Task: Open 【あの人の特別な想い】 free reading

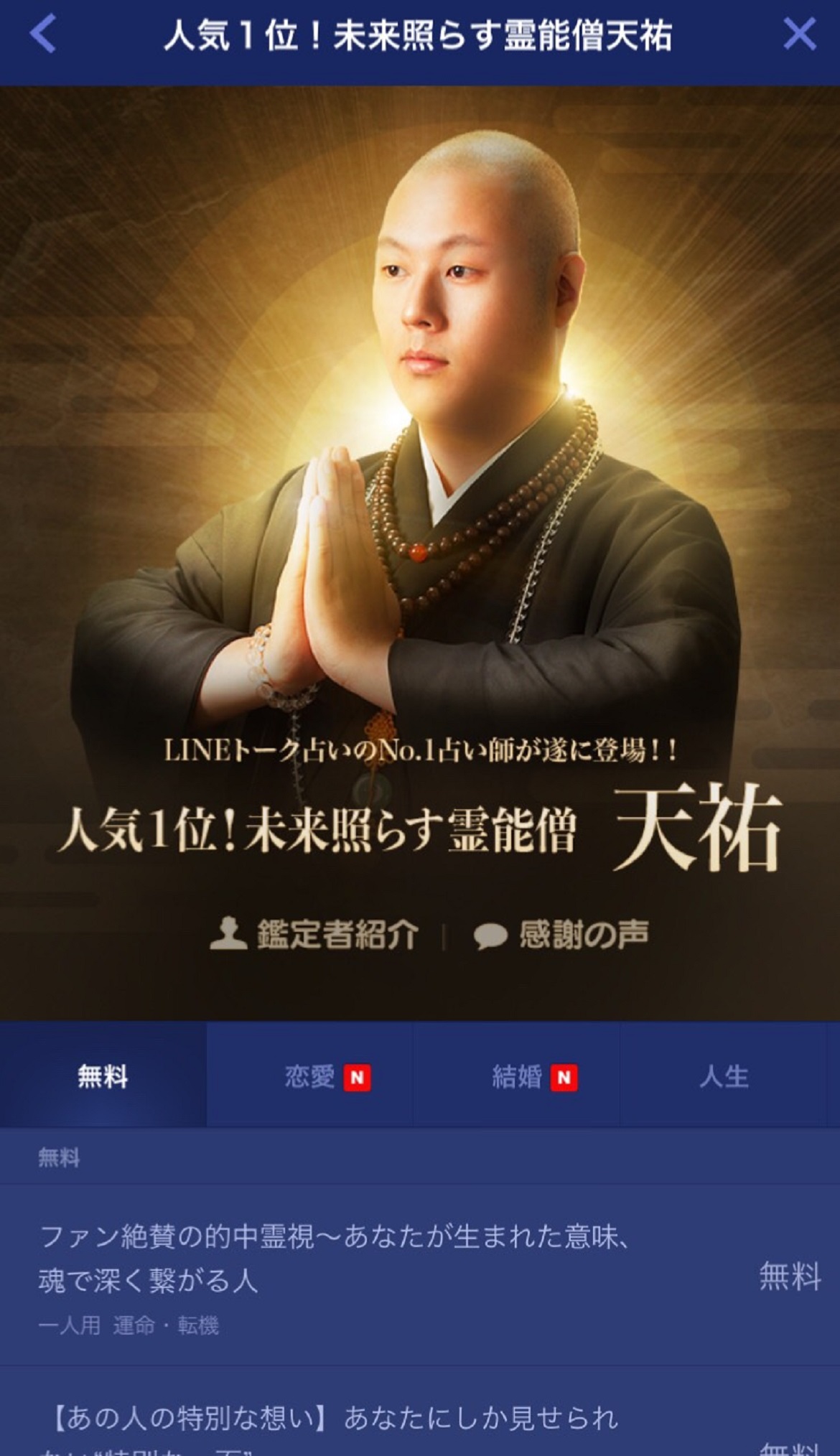Action: pos(334,1418)
